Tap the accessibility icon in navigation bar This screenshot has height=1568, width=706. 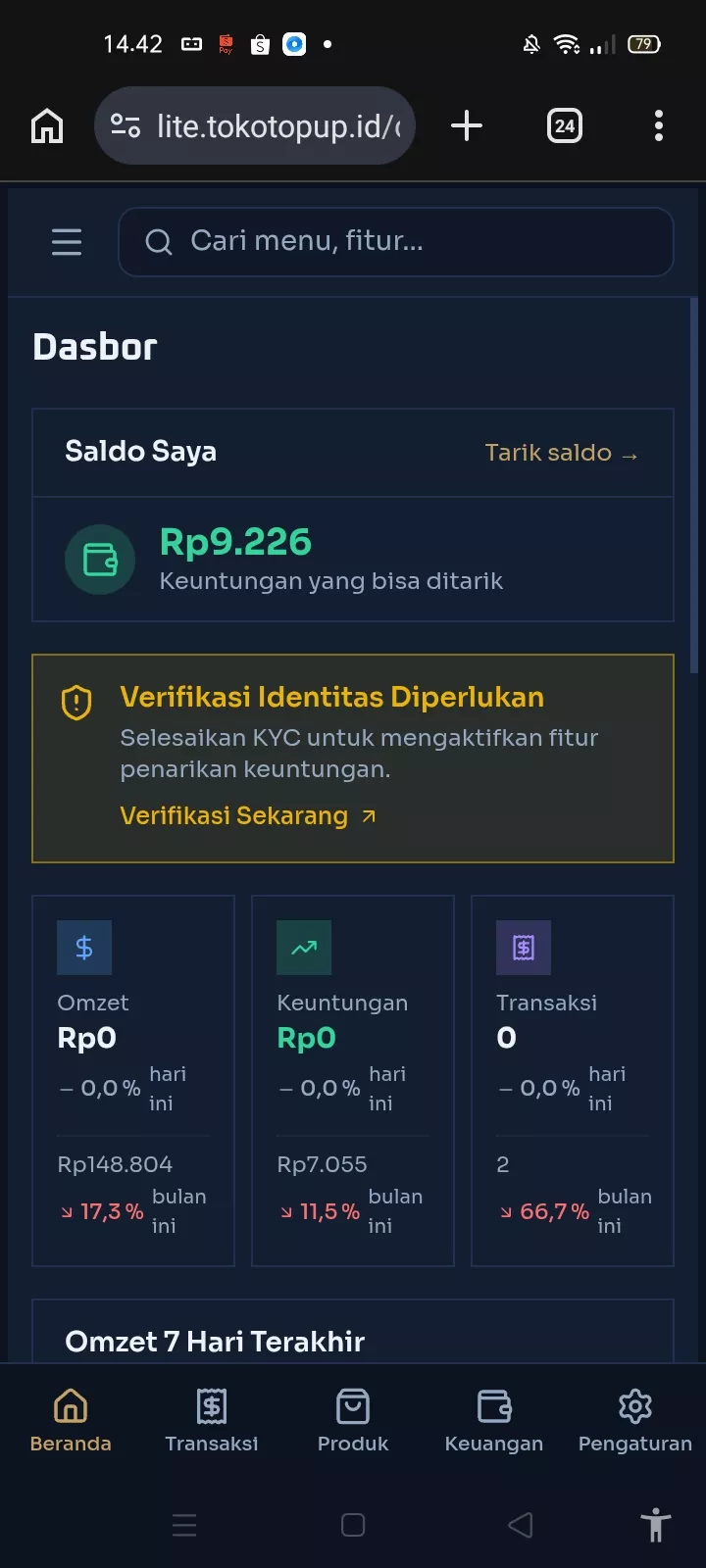(655, 1525)
